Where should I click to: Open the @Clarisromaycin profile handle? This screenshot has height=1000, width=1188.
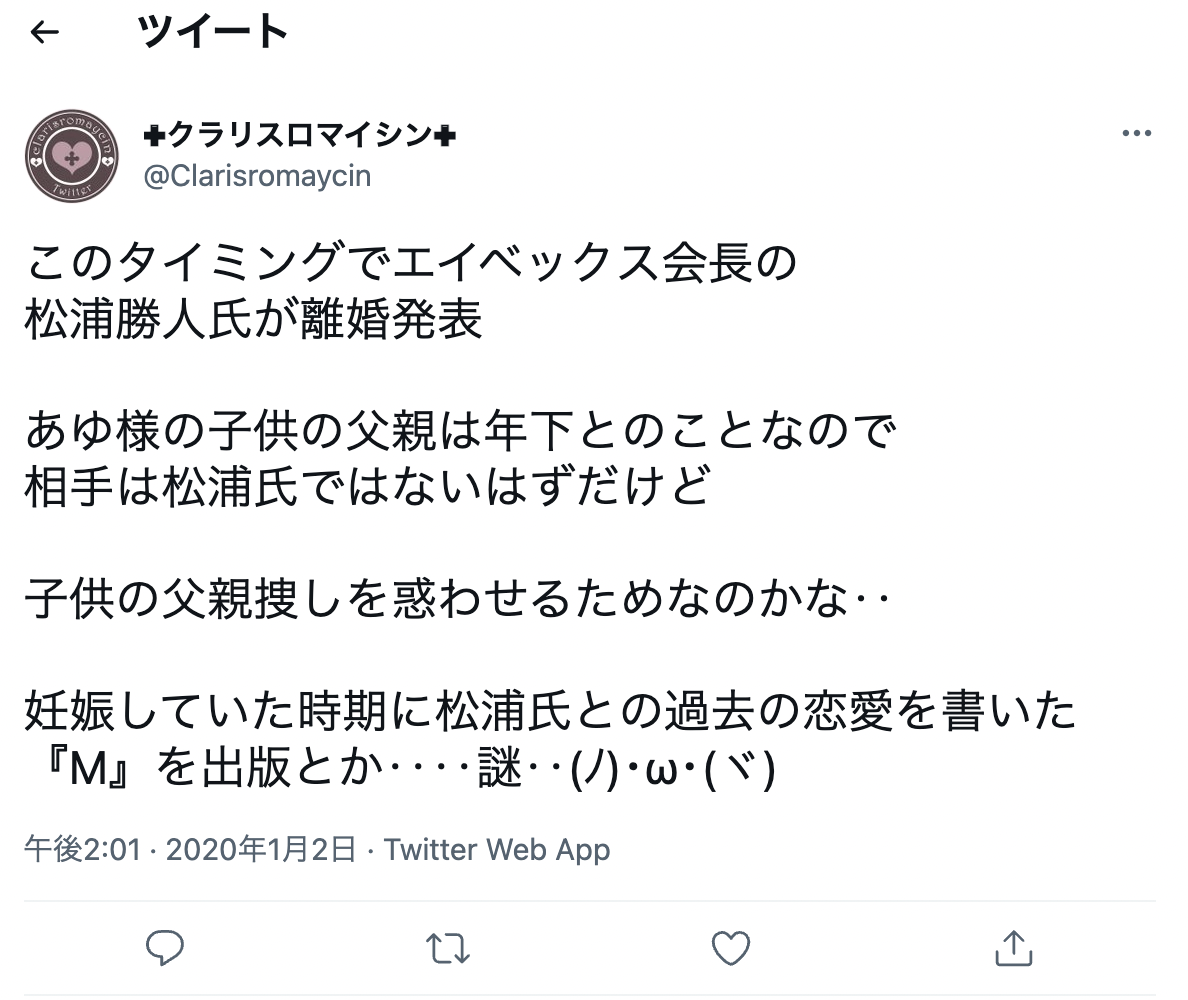pos(257,176)
